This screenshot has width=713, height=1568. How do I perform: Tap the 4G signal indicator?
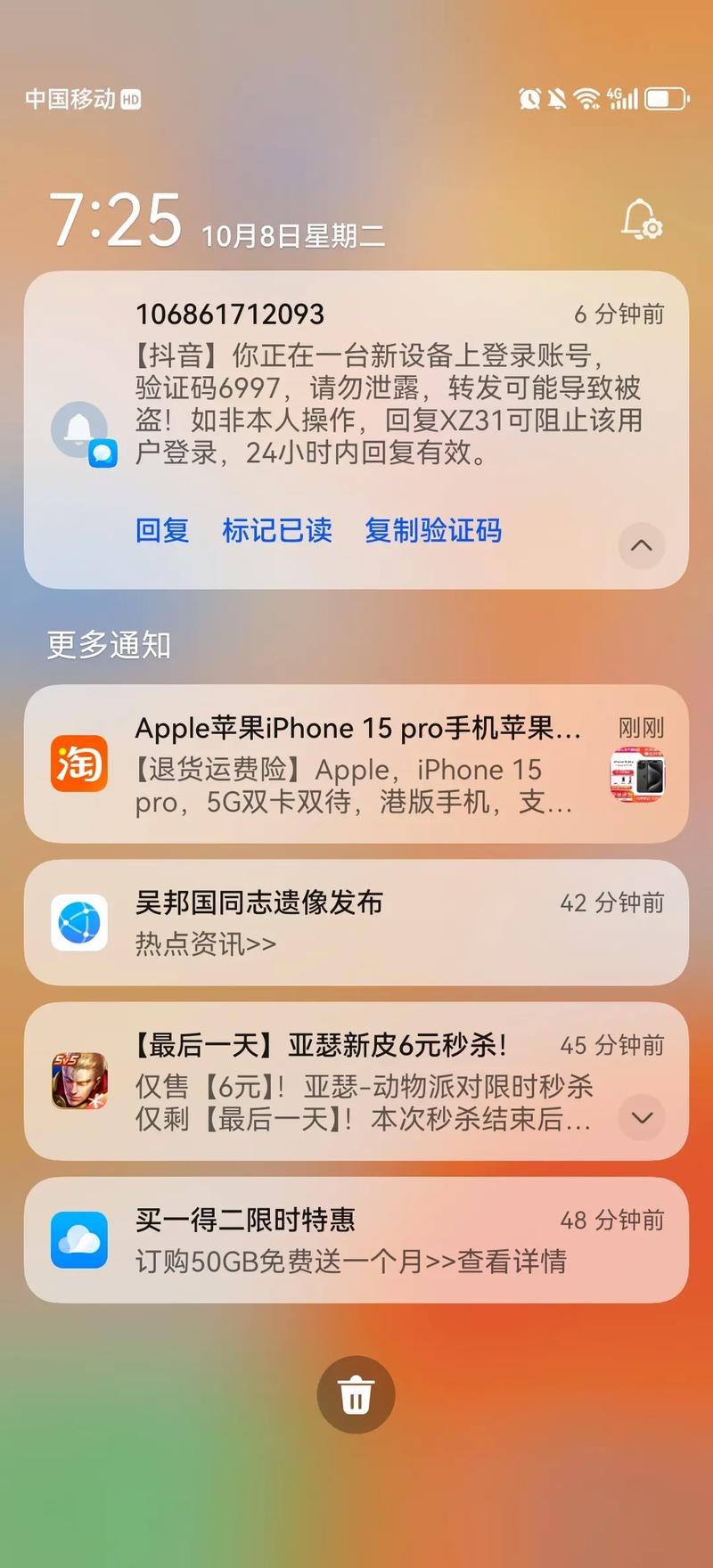(x=622, y=98)
